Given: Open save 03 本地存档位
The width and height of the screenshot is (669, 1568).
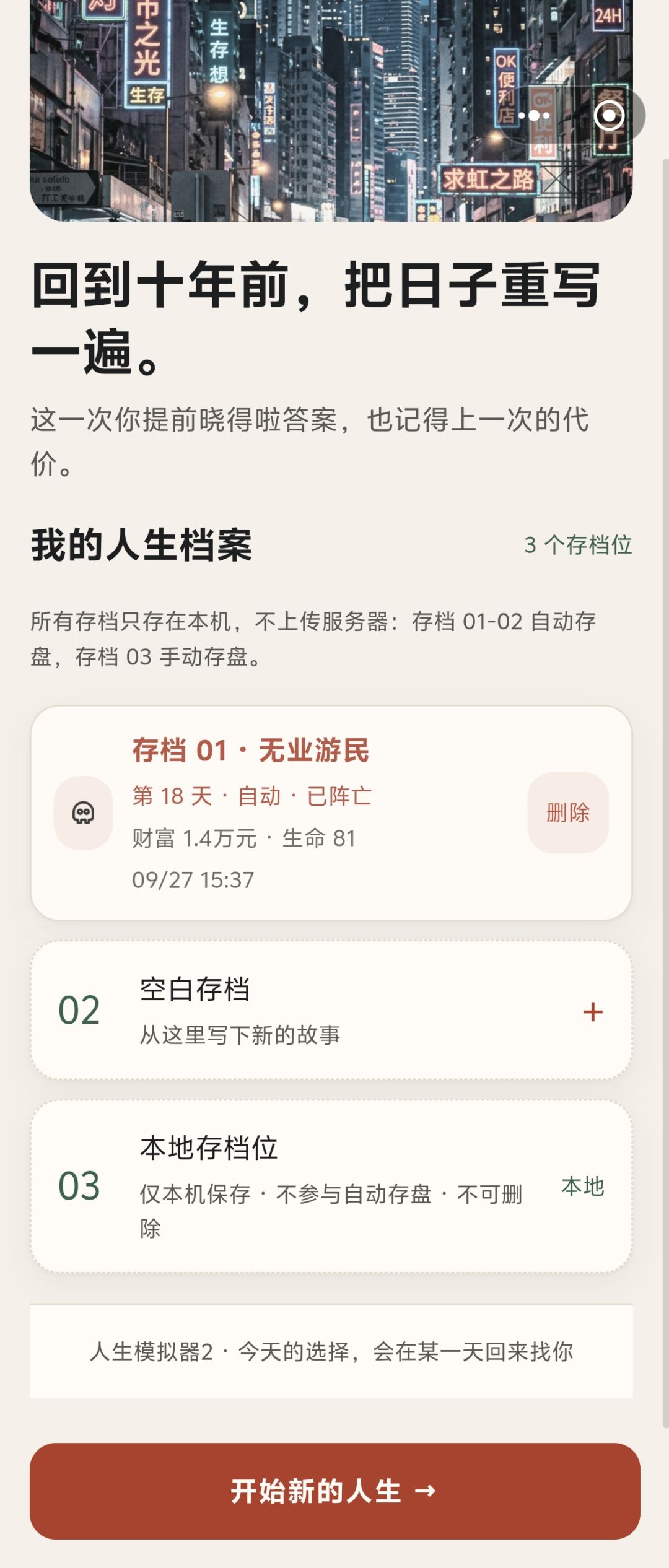Looking at the screenshot, I should click(x=331, y=1187).
